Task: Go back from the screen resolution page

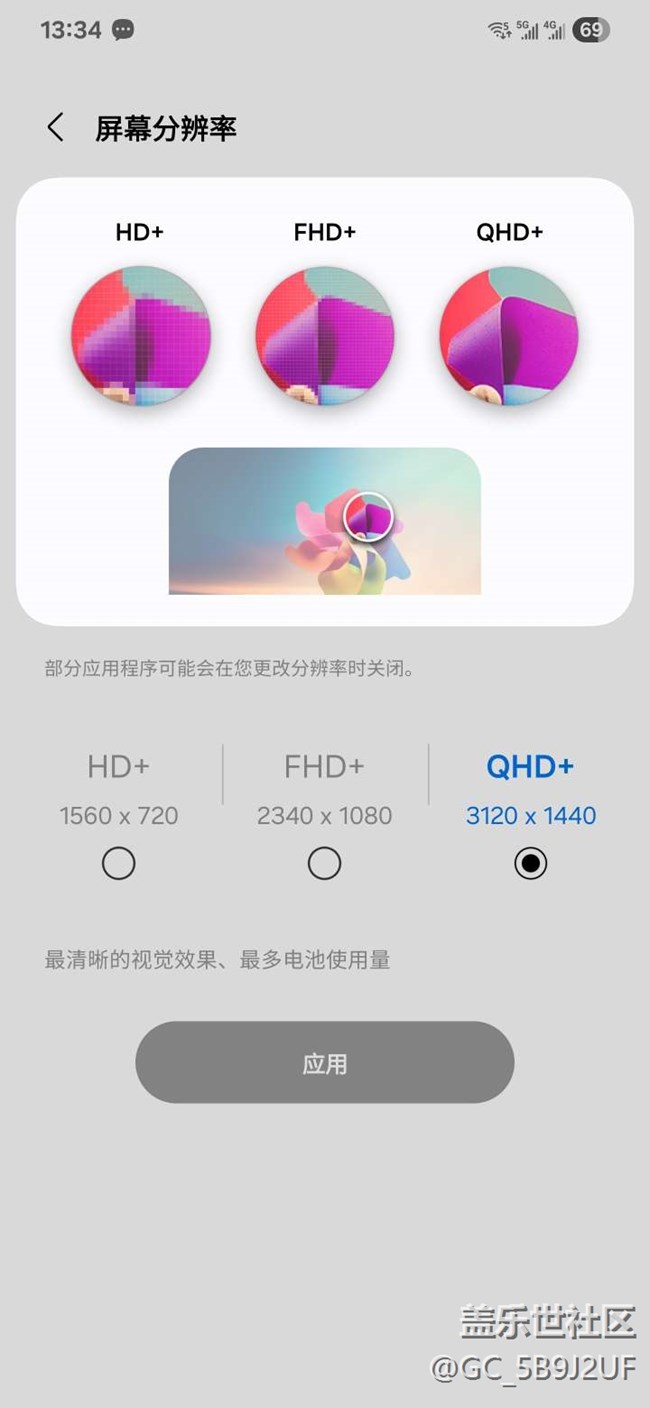Action: point(55,128)
